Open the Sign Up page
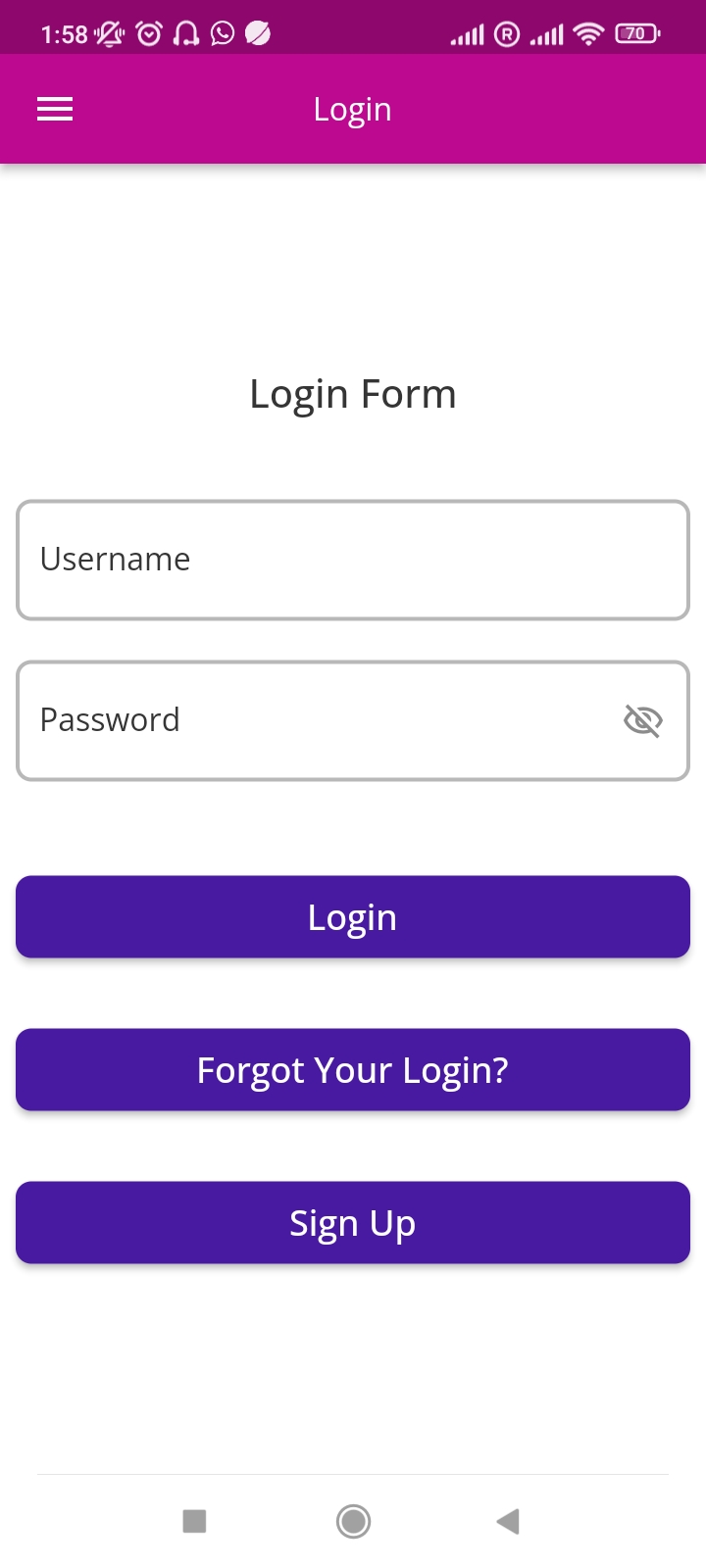The width and height of the screenshot is (706, 1568). pyautogui.click(x=353, y=1223)
